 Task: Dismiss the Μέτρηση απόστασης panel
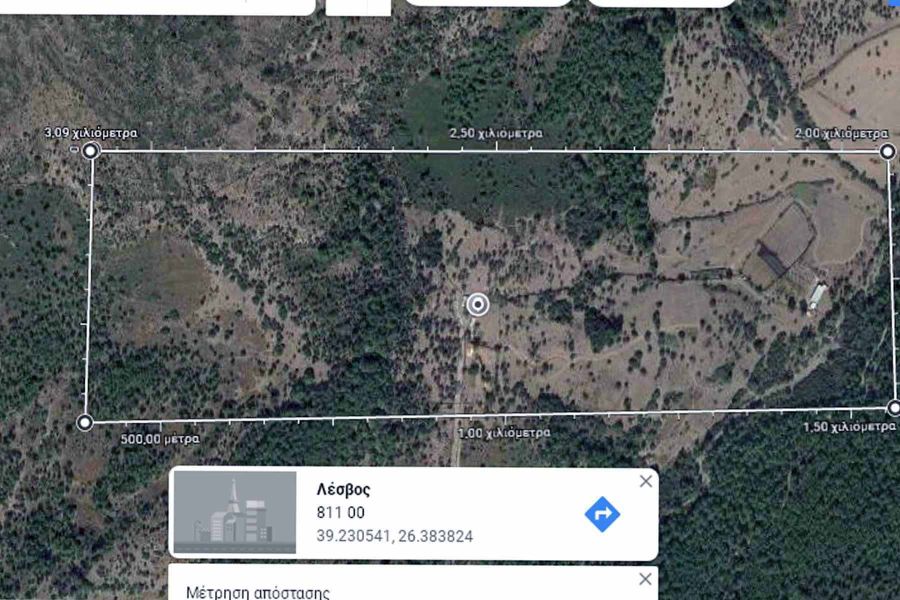pyautogui.click(x=646, y=580)
